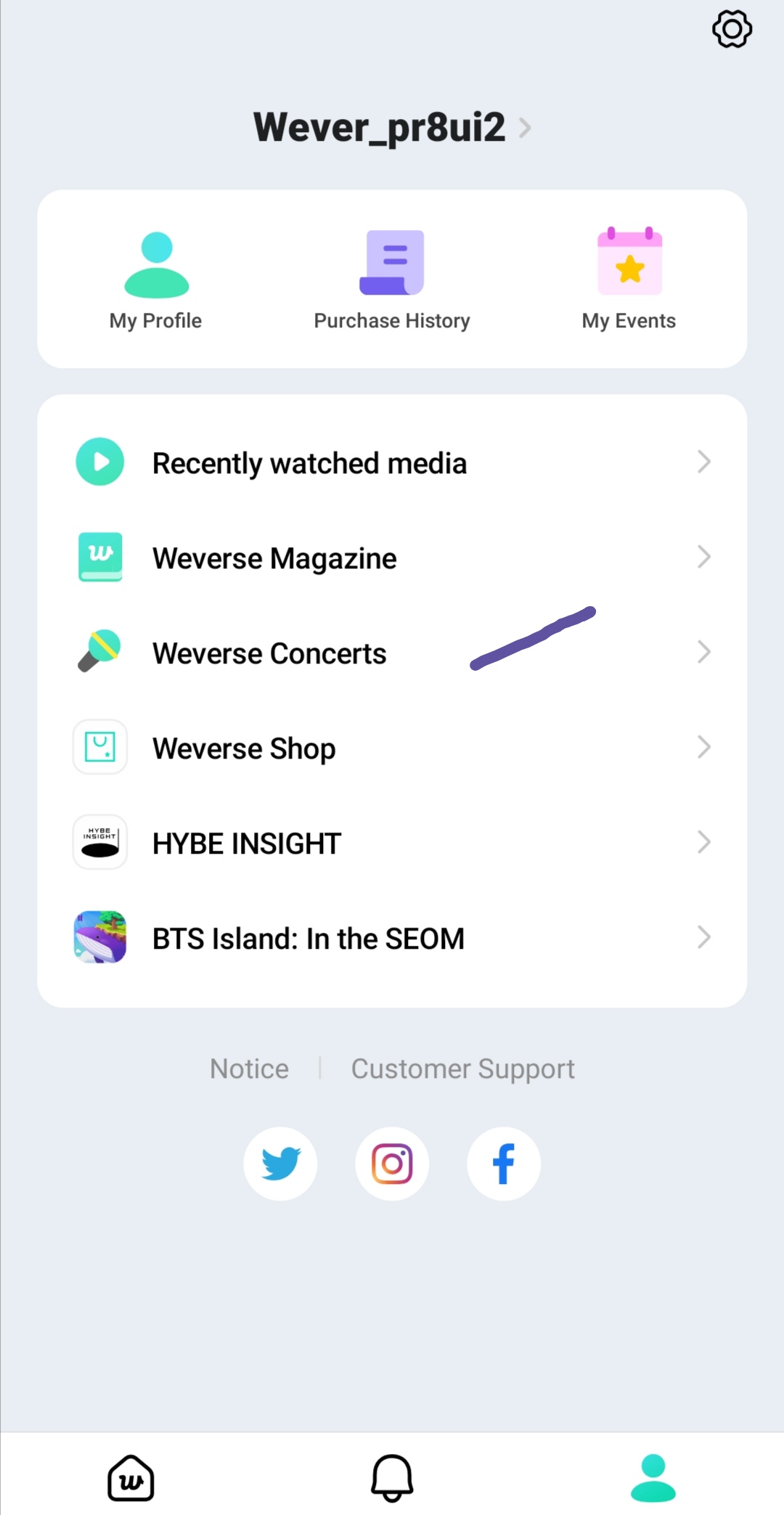Tap the Recently watched media play icon
784x1515 pixels.
(x=99, y=462)
